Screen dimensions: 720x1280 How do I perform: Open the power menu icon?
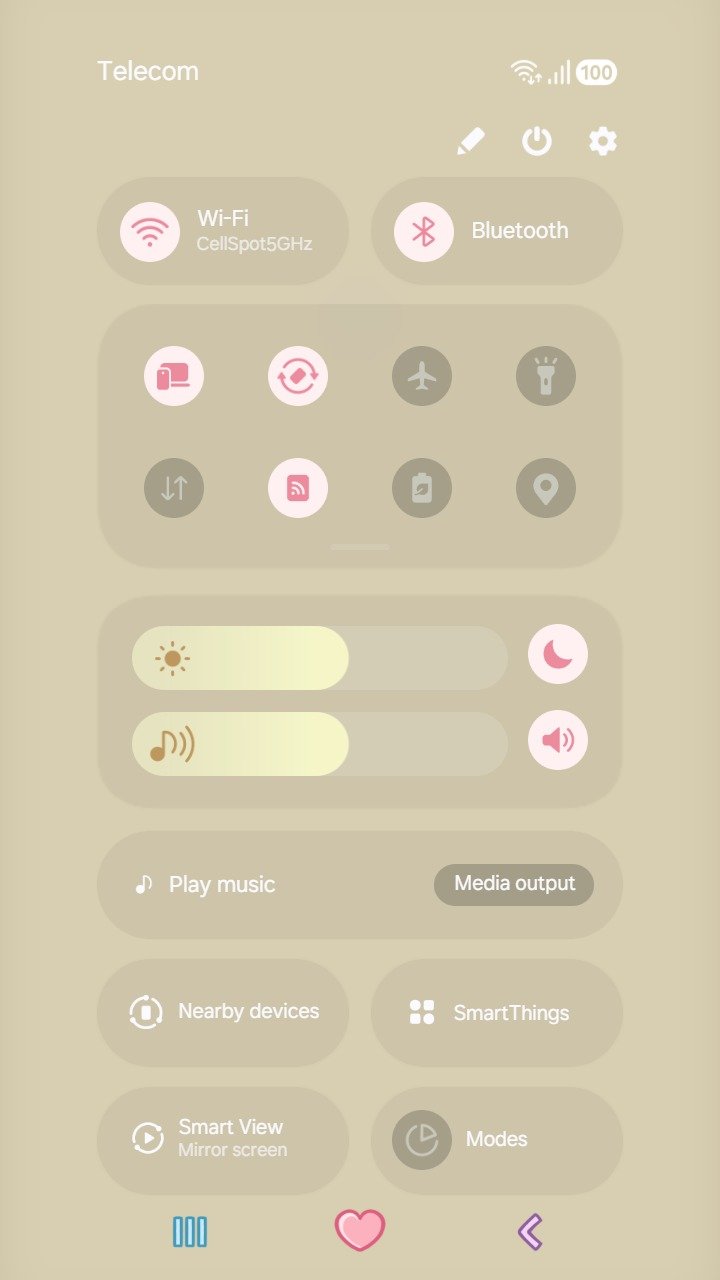coord(538,141)
